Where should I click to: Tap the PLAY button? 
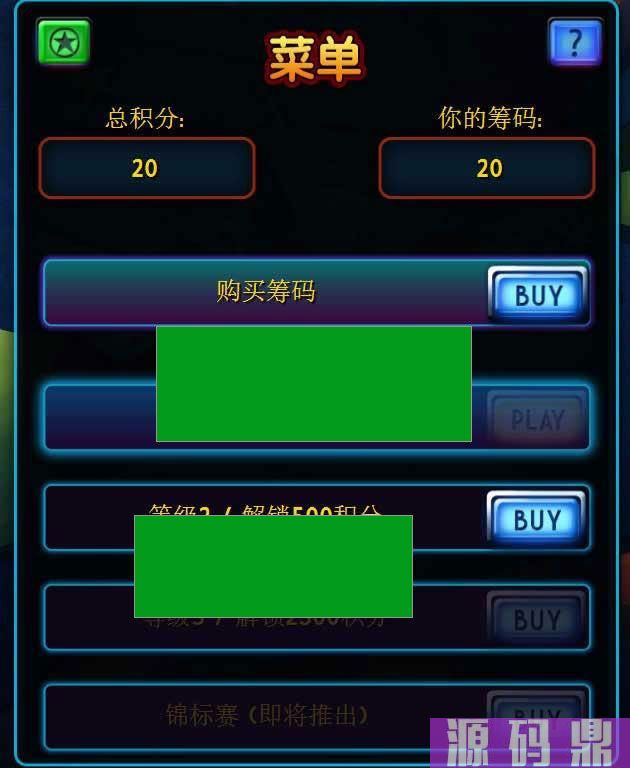click(x=537, y=419)
